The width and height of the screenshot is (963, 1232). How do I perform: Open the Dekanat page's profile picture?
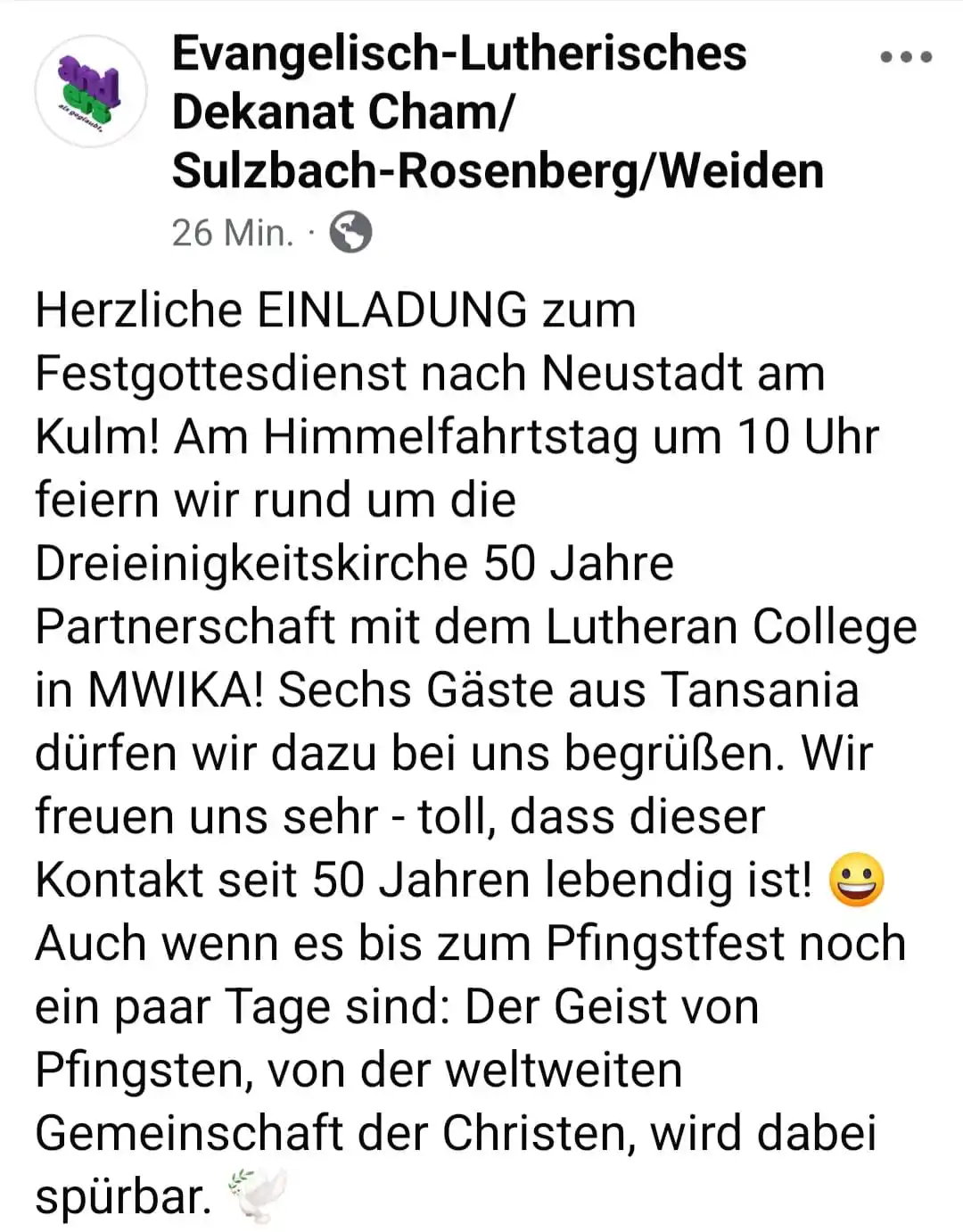click(x=90, y=91)
